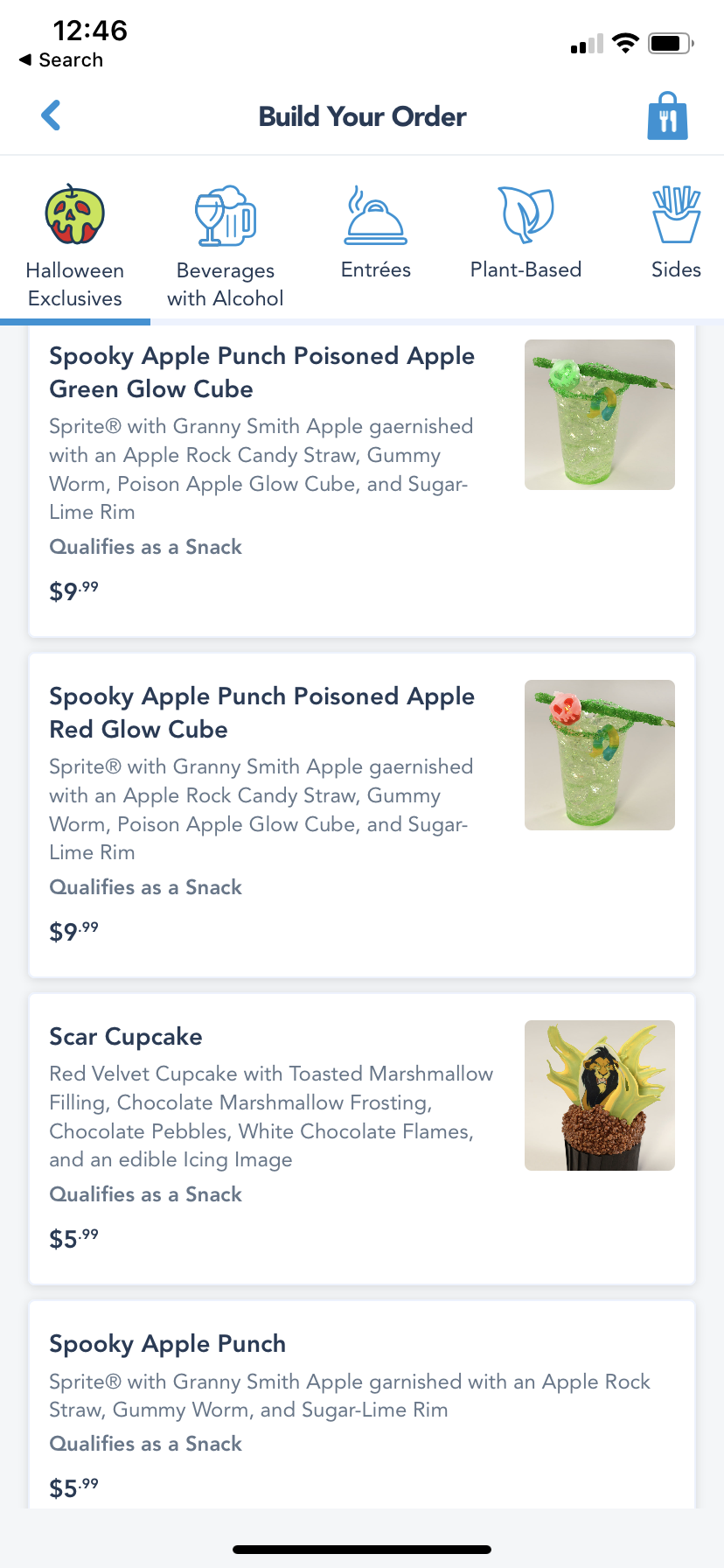Choose the Red Glow Cube punch
This screenshot has height=1568, width=724.
361,815
